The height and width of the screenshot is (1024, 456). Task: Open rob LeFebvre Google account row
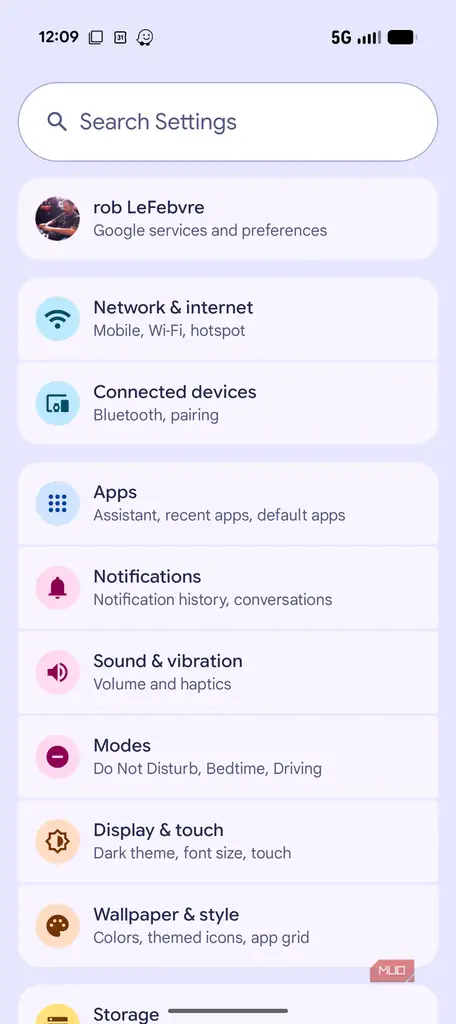click(227, 219)
